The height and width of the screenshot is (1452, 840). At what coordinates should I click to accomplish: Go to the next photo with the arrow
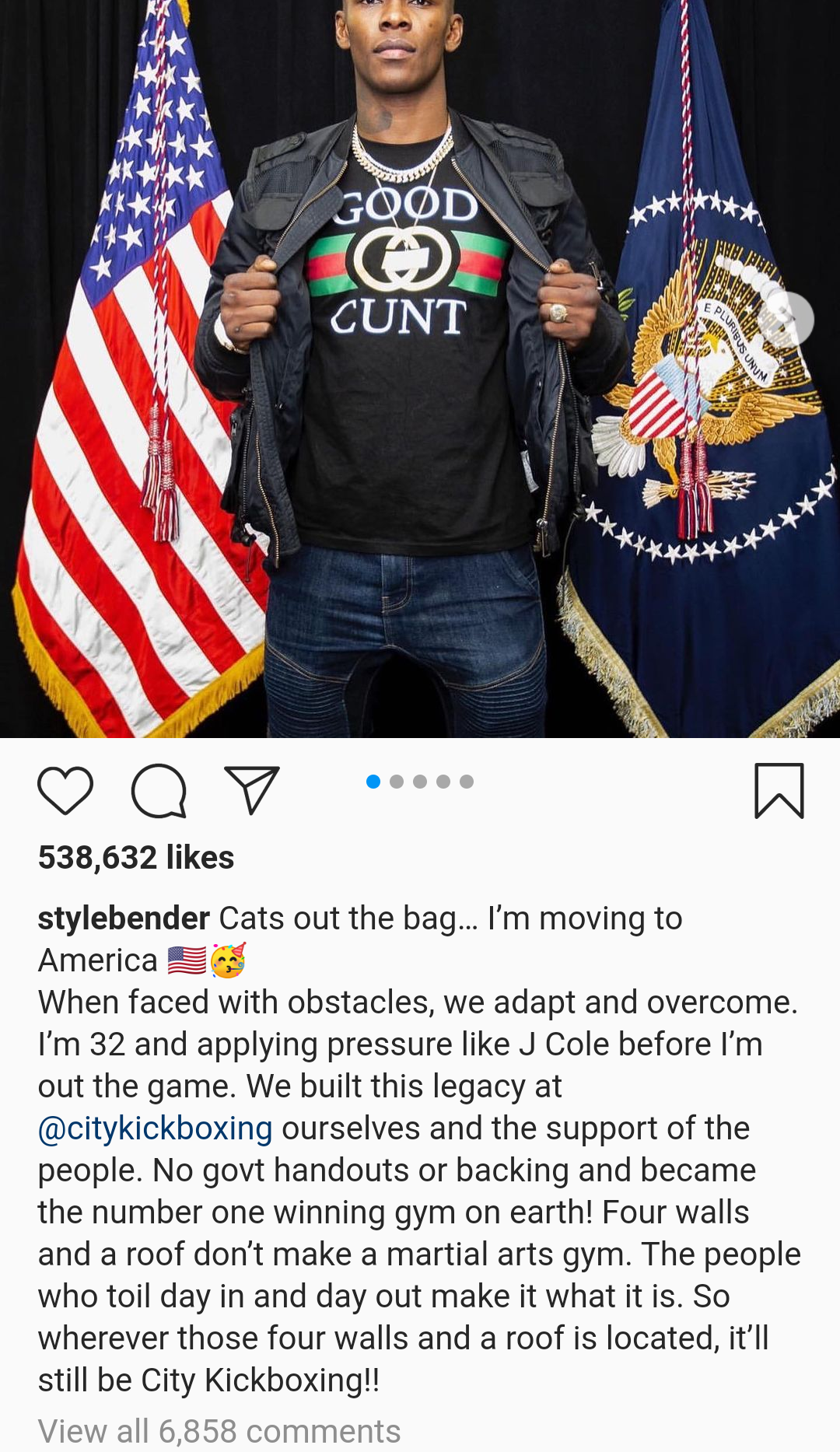point(786,319)
